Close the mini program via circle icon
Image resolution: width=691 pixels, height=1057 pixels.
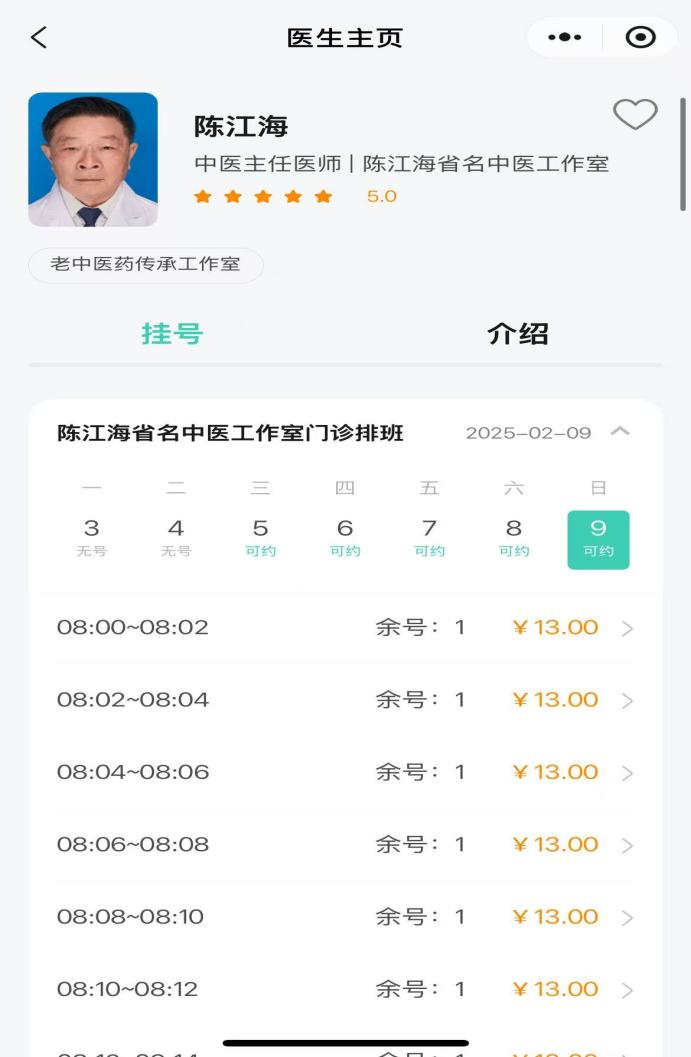pos(640,38)
